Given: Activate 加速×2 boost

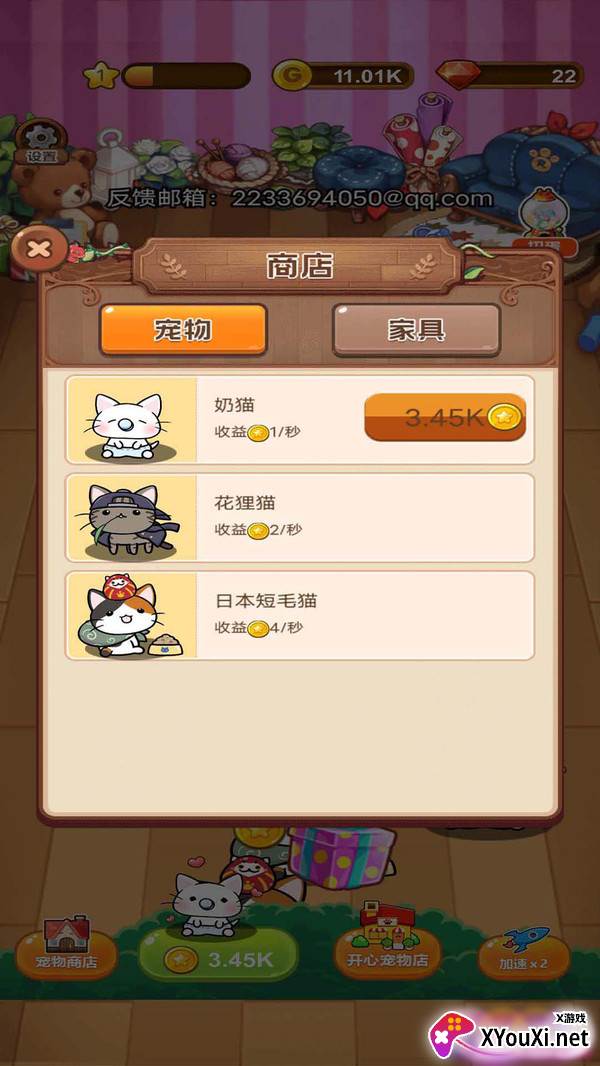Looking at the screenshot, I should coord(524,951).
